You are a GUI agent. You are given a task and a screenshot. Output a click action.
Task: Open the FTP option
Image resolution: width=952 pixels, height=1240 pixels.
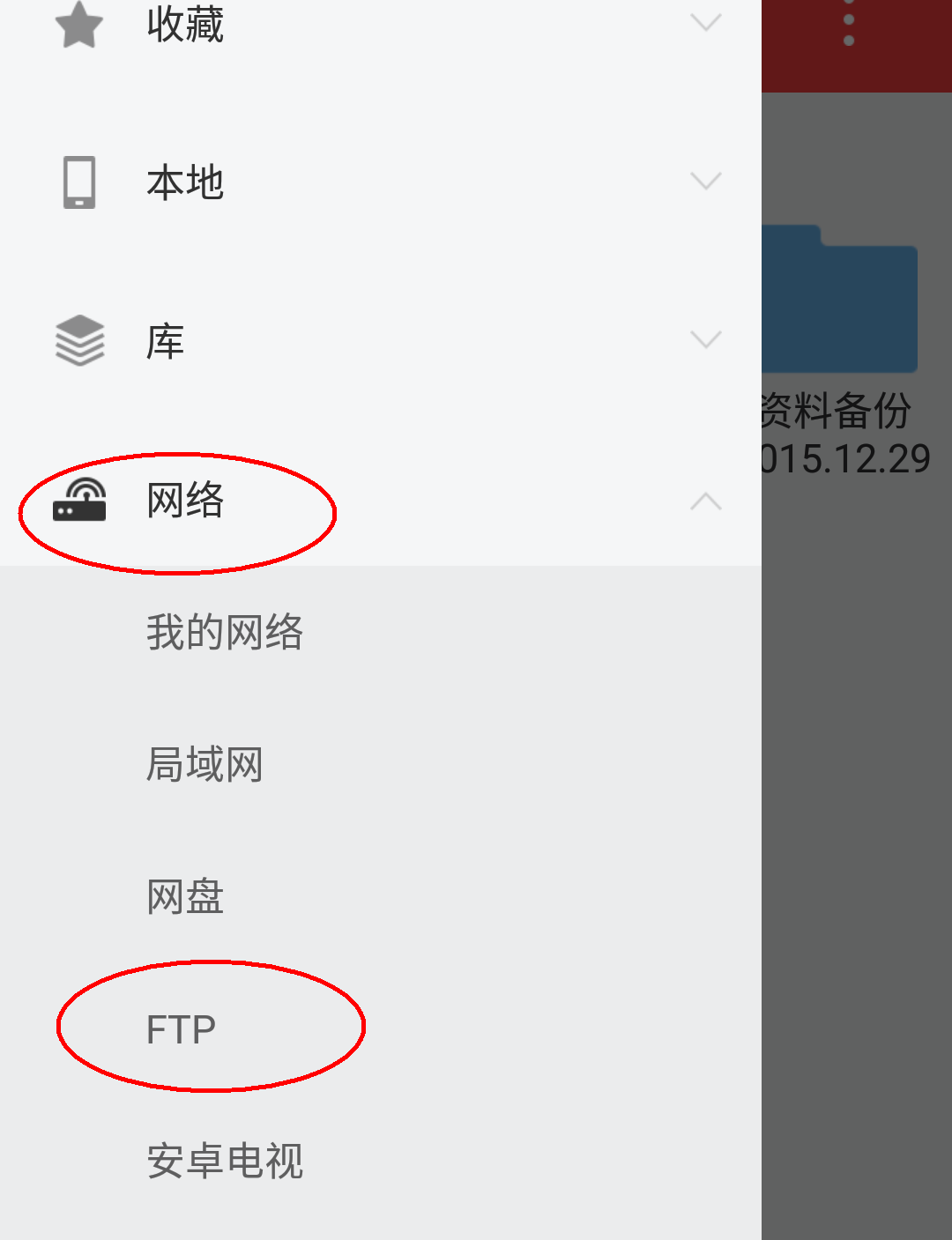click(x=182, y=1029)
